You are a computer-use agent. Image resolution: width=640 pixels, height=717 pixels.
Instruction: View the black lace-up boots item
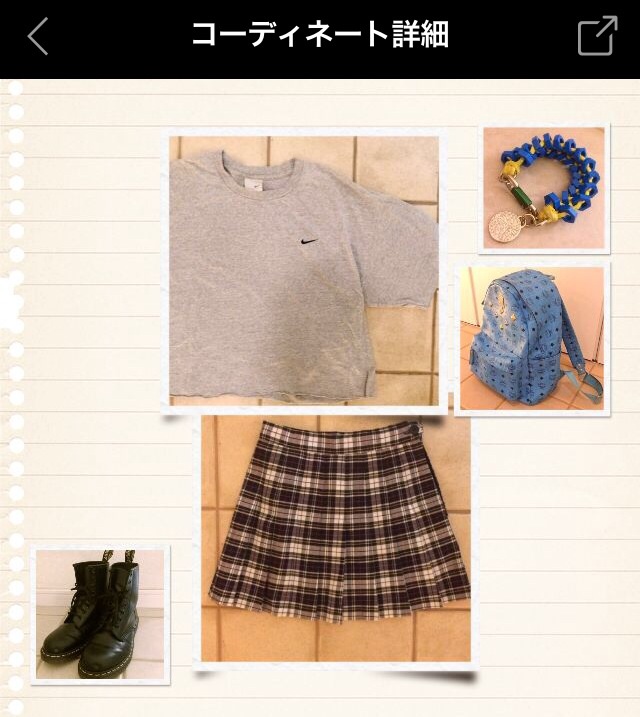pos(99,614)
